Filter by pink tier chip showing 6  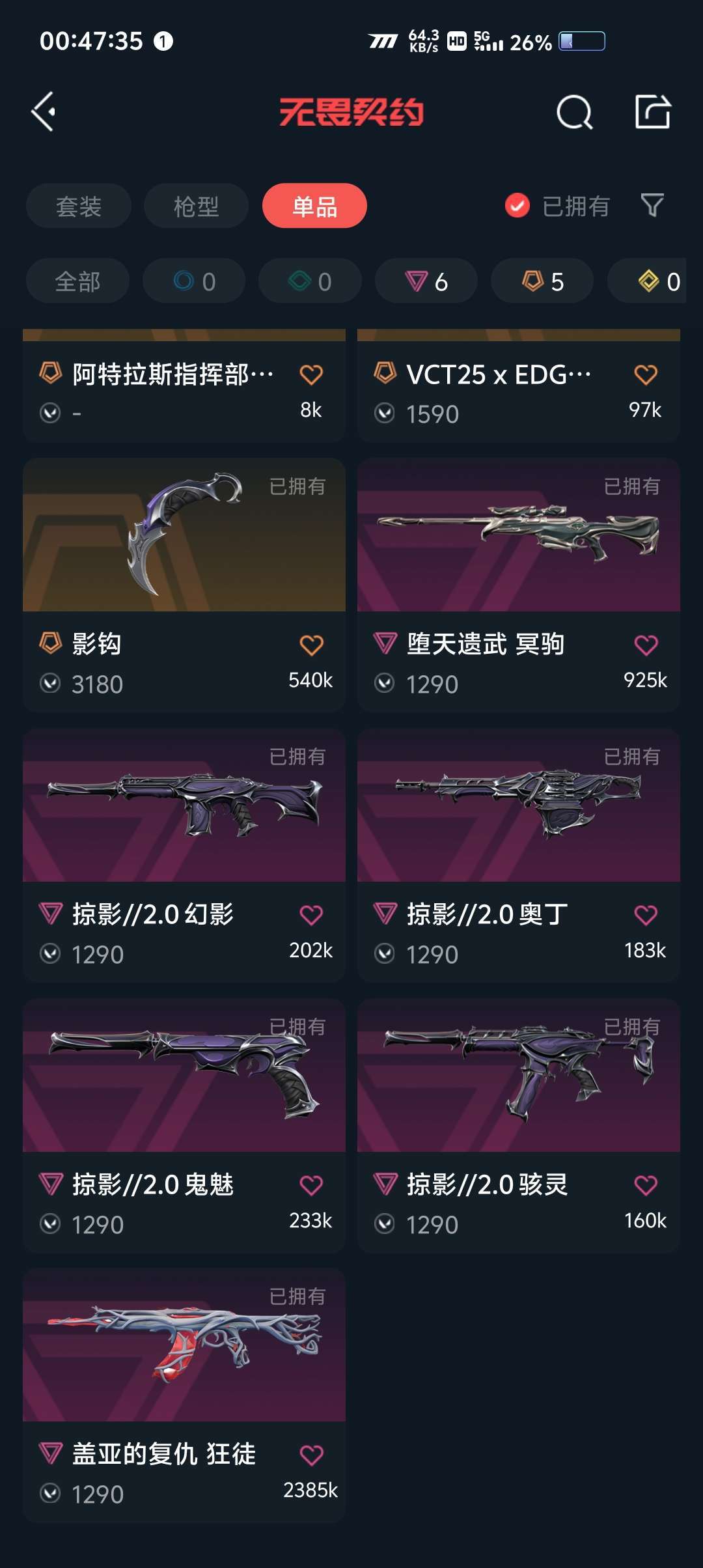[426, 281]
